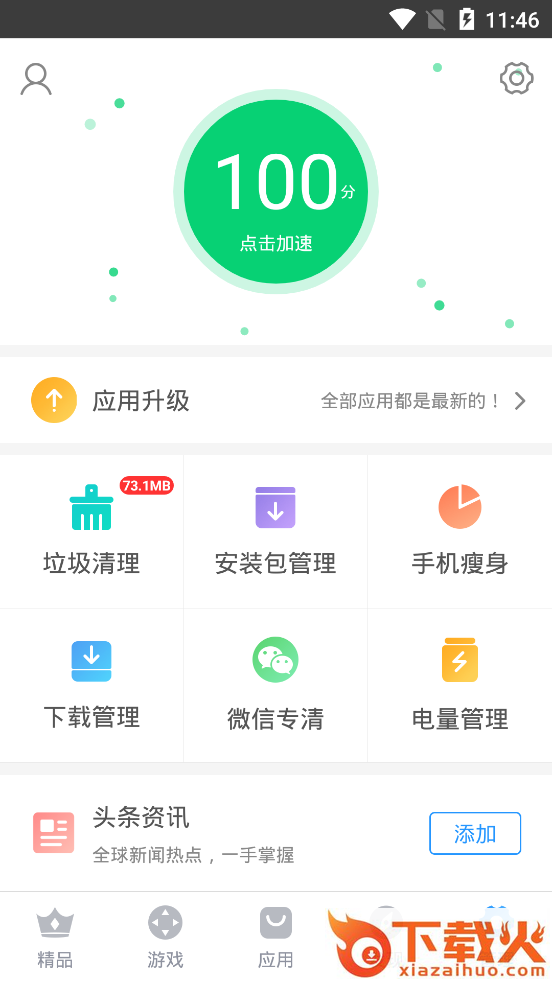
Task: Tap 添加 button for 头条资讯
Action: pos(475,833)
